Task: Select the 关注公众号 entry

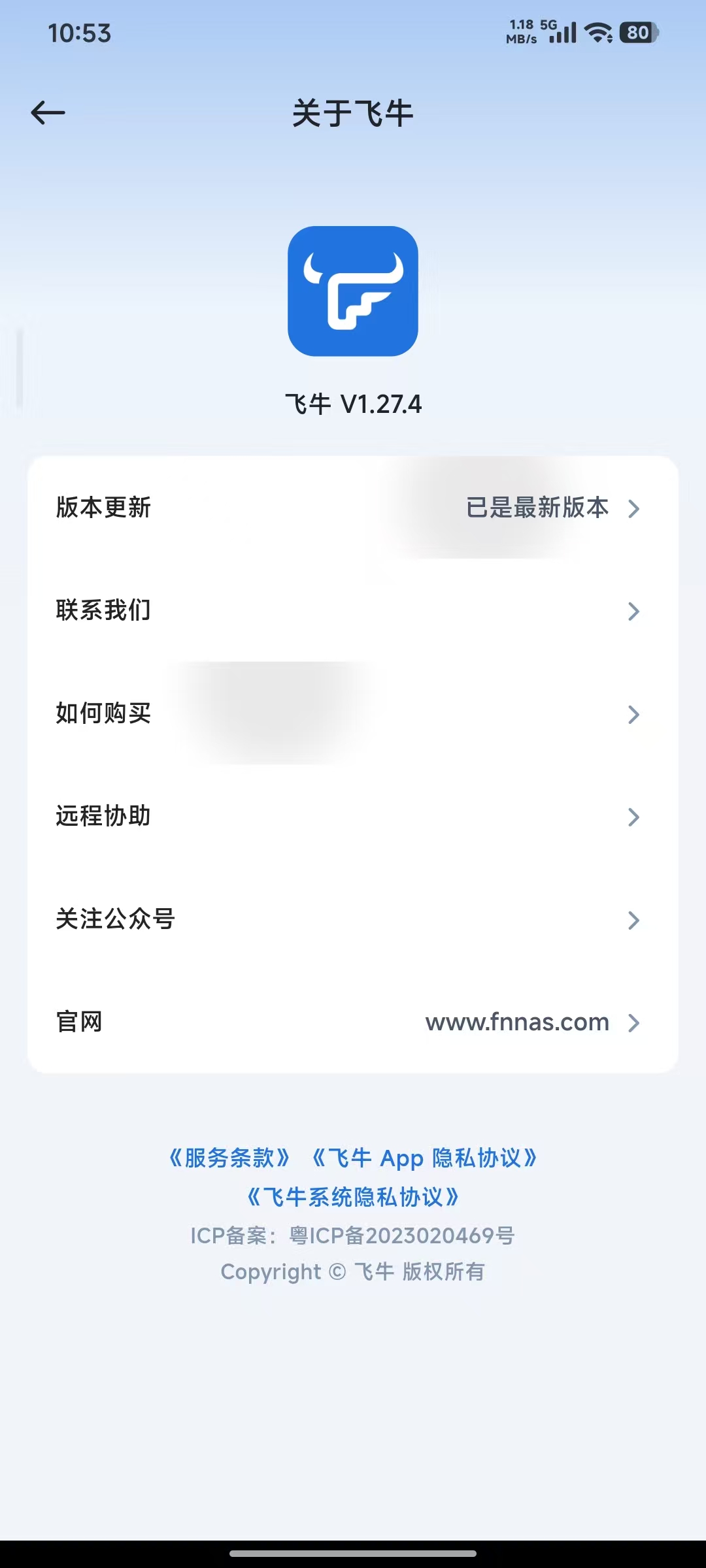Action: (x=353, y=920)
